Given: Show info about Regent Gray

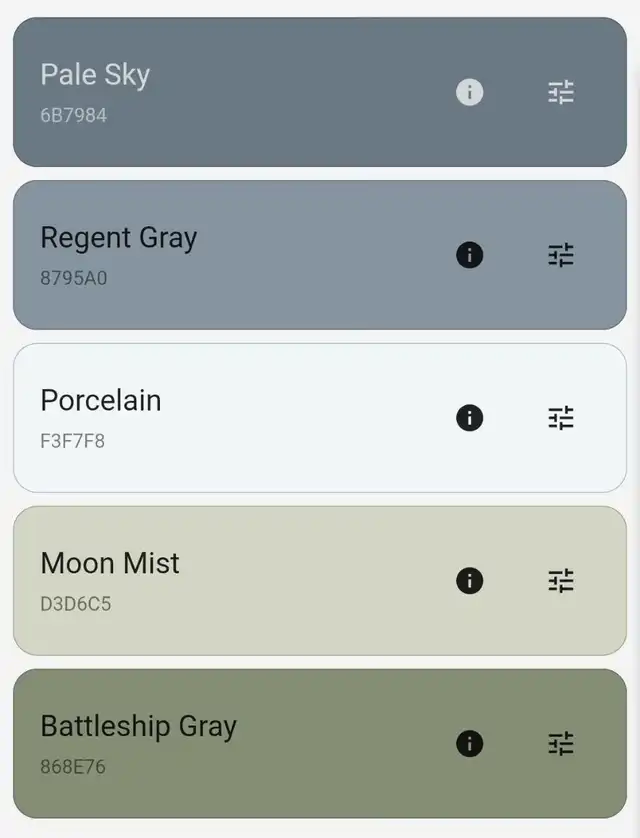Looking at the screenshot, I should pyautogui.click(x=470, y=255).
